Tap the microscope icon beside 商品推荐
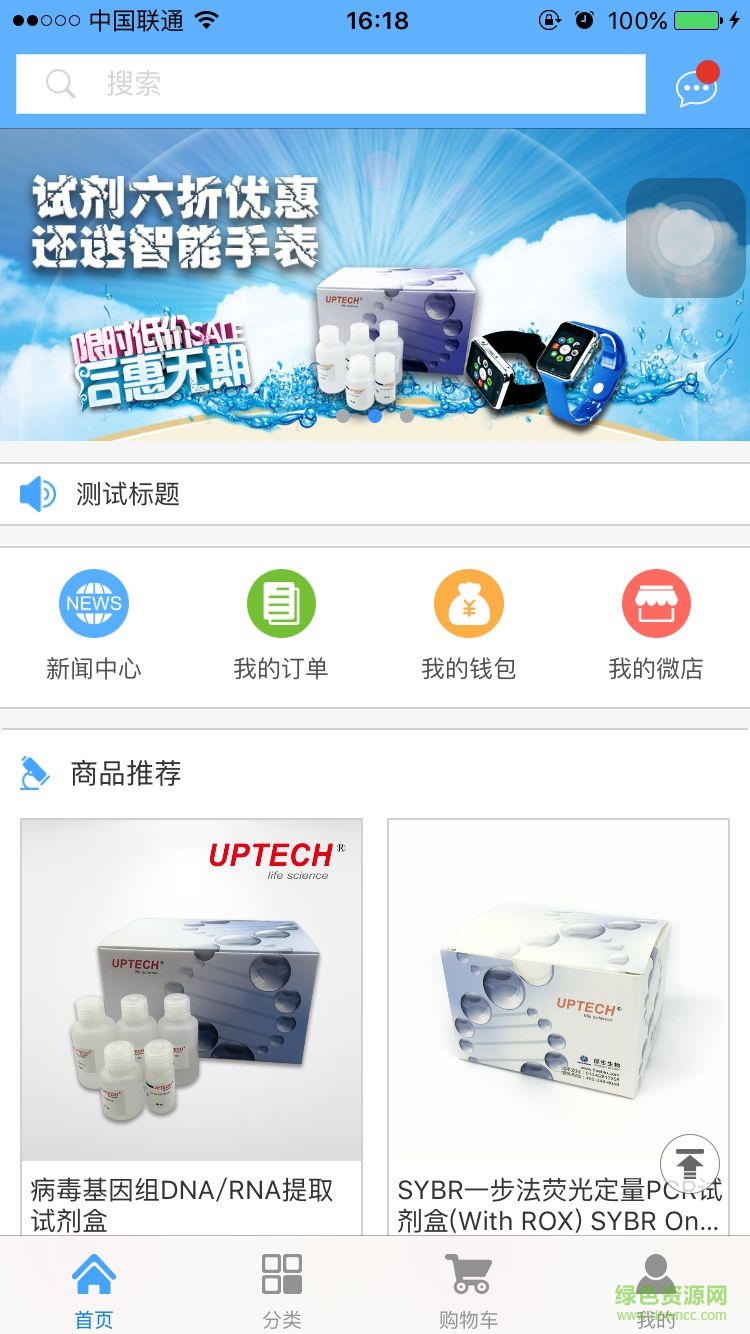The height and width of the screenshot is (1334, 750). 33,773
